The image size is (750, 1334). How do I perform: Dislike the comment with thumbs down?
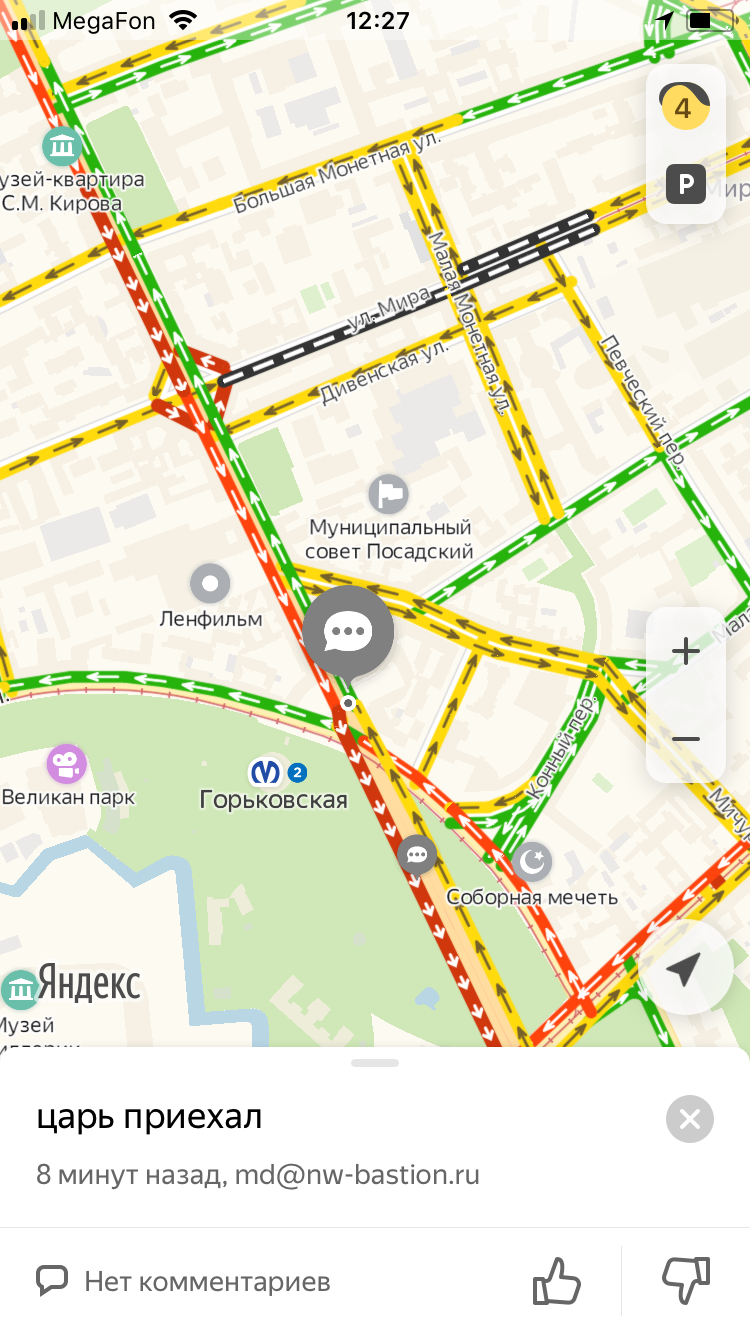[x=686, y=1280]
